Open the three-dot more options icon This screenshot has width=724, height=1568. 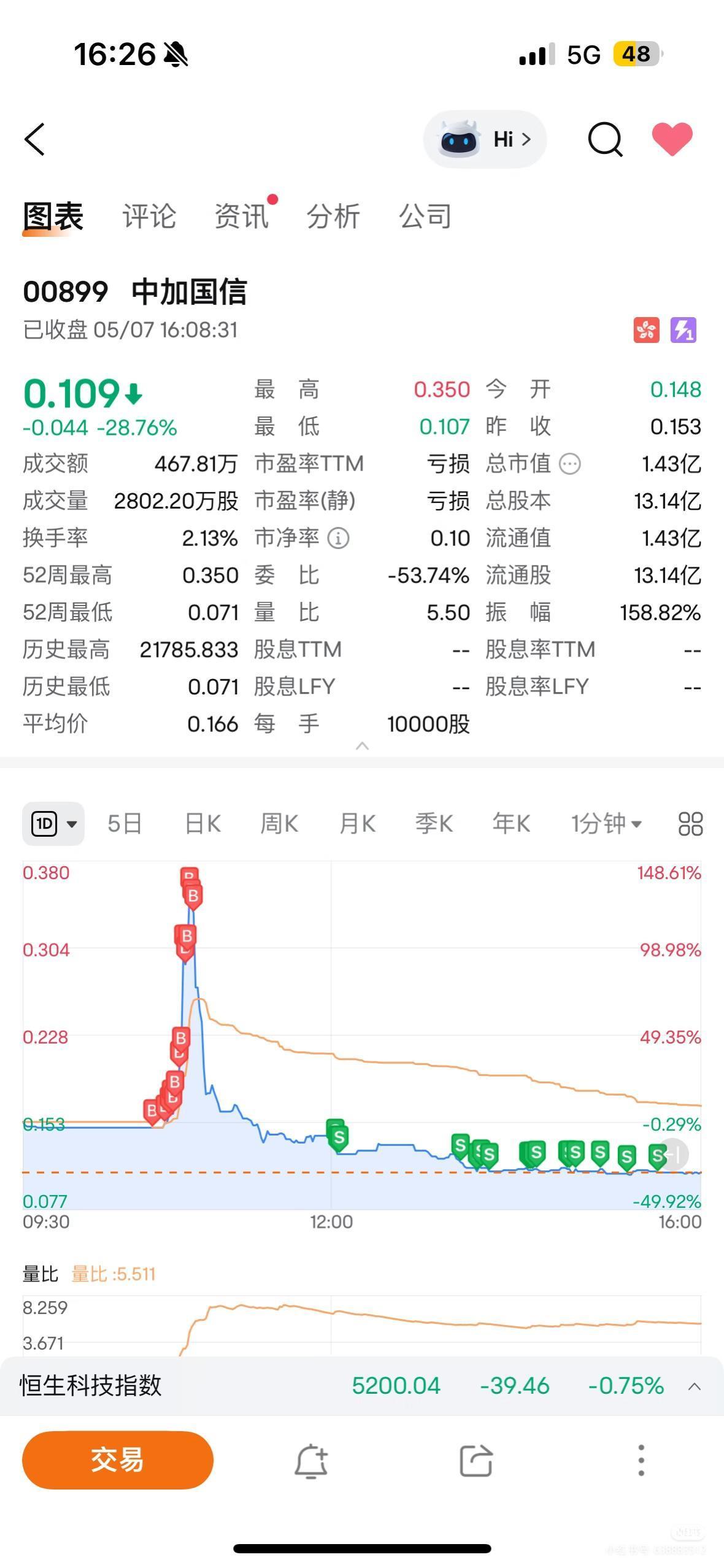click(x=642, y=1462)
